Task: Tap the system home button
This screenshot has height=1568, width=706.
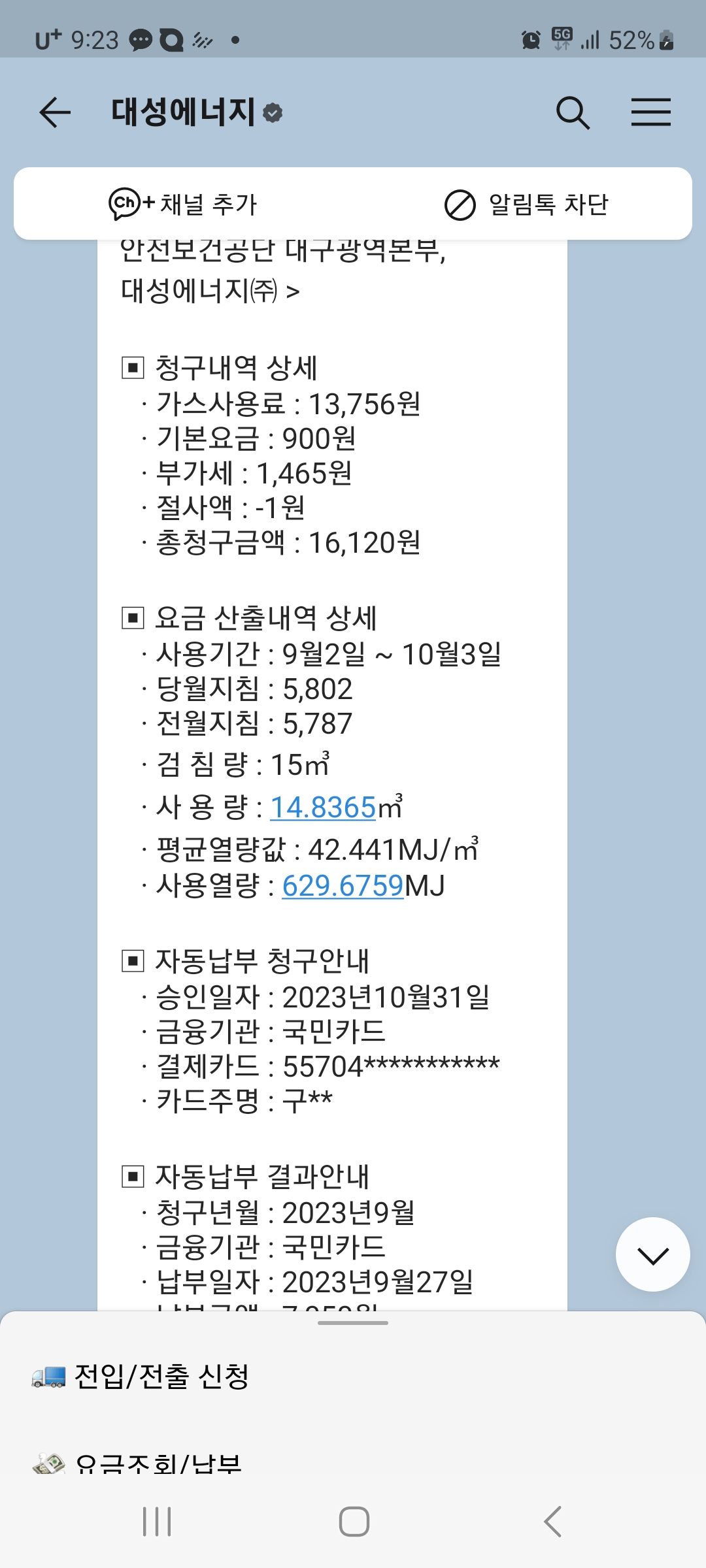Action: [x=354, y=1522]
